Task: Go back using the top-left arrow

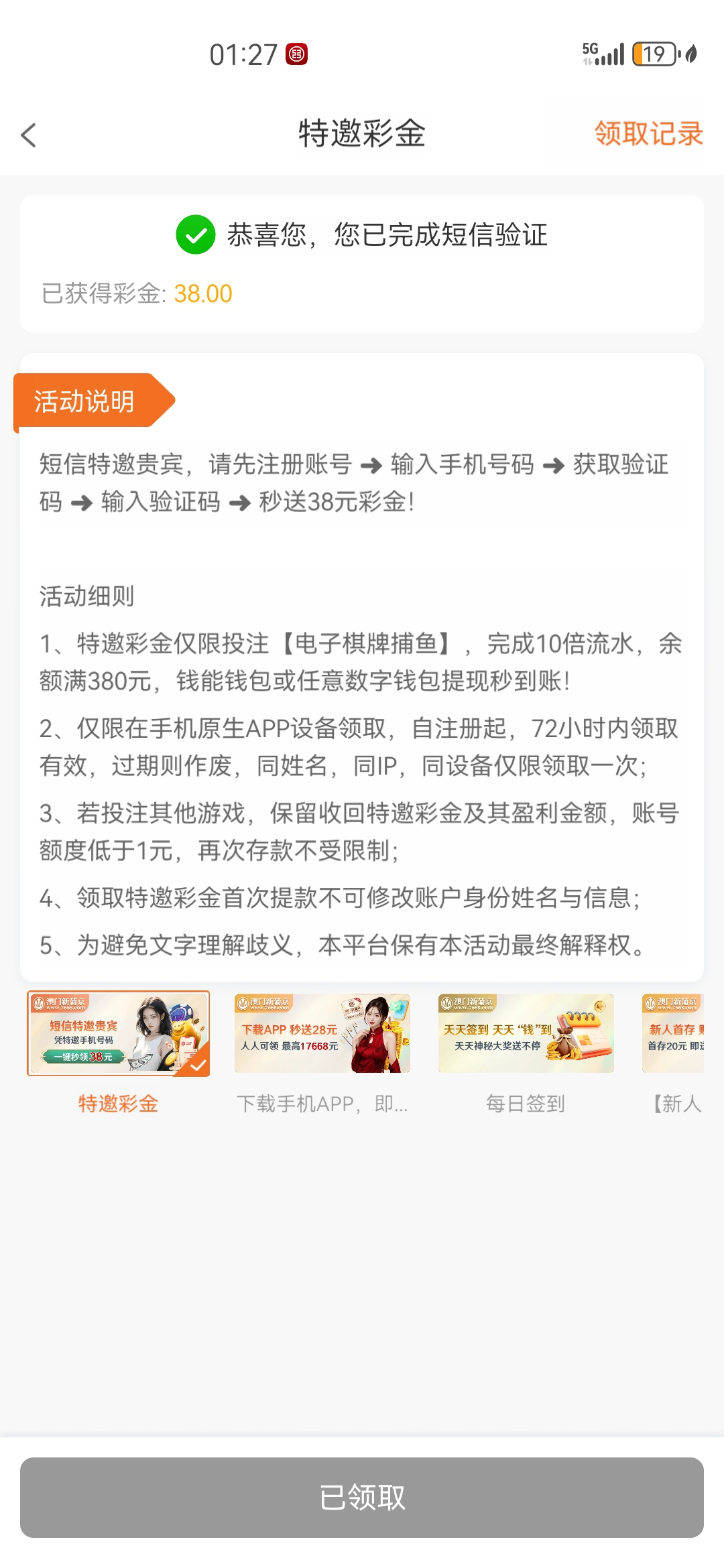Action: coord(29,135)
